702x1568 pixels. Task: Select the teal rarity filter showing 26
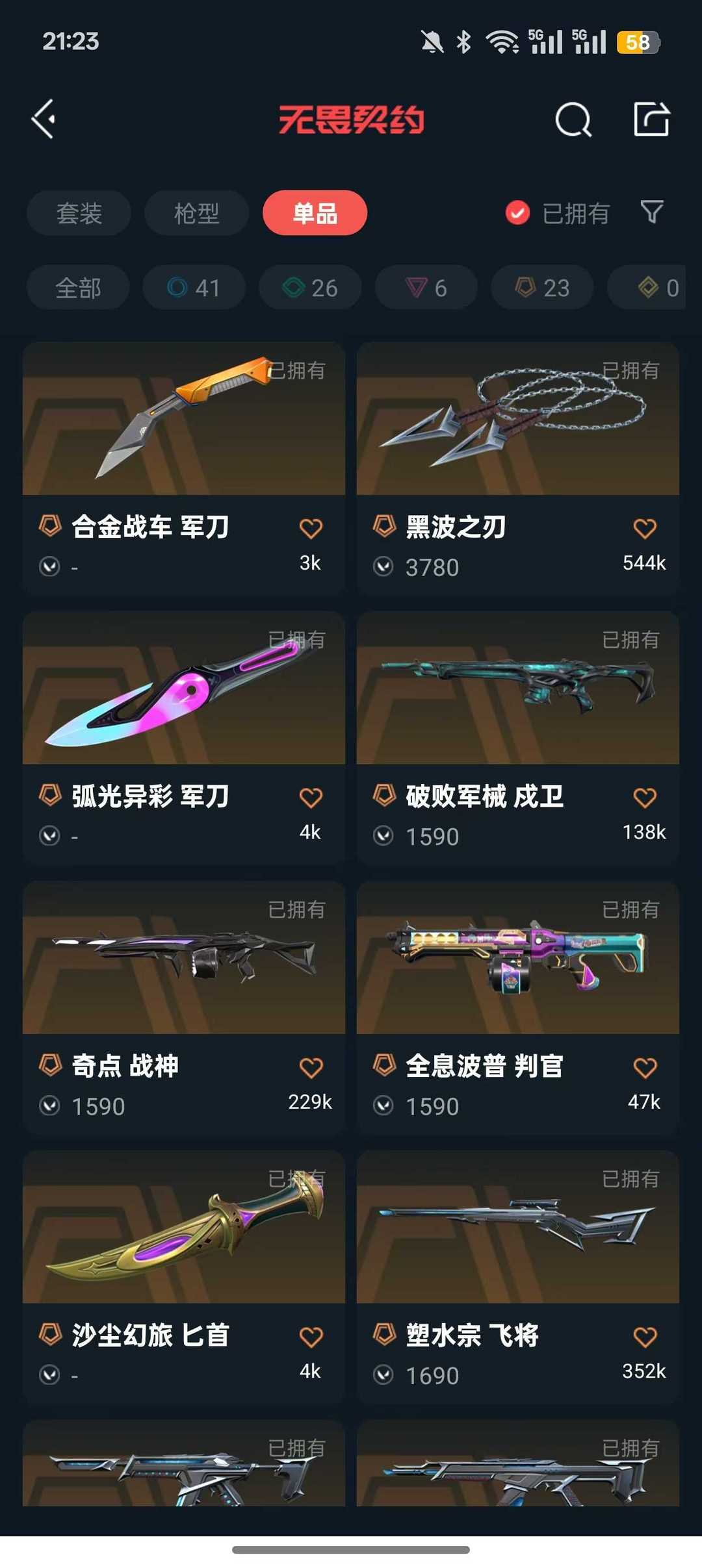pyautogui.click(x=309, y=288)
